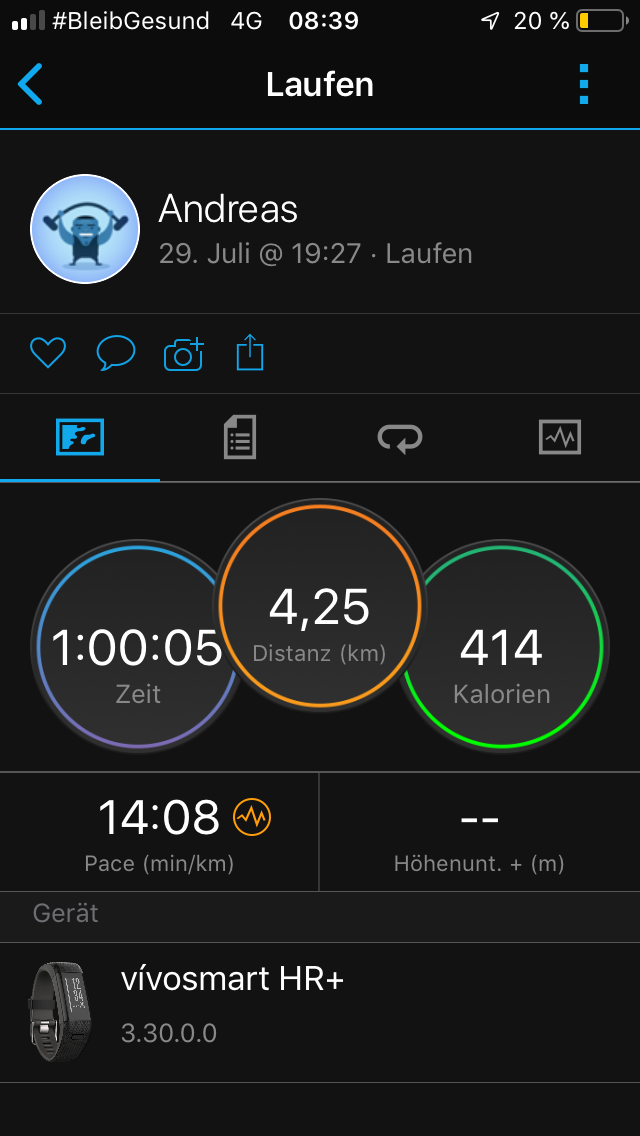Like this activity with the heart
The height and width of the screenshot is (1136, 640).
pyautogui.click(x=47, y=353)
